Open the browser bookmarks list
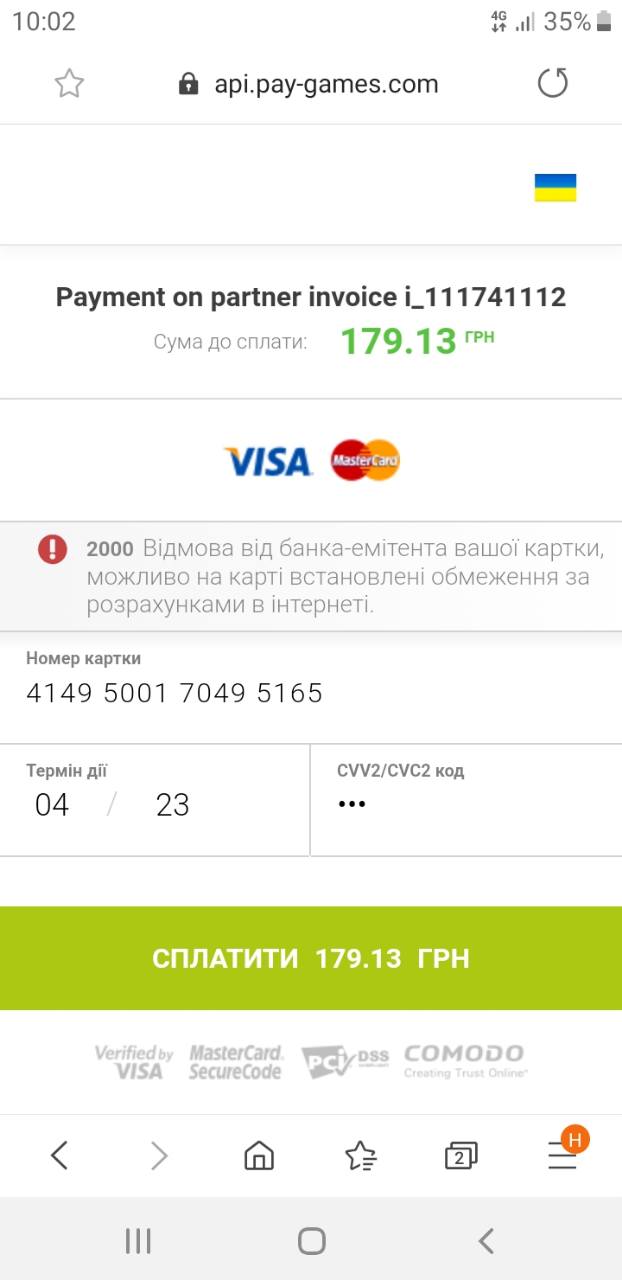This screenshot has height=1280, width=622. (x=360, y=1156)
